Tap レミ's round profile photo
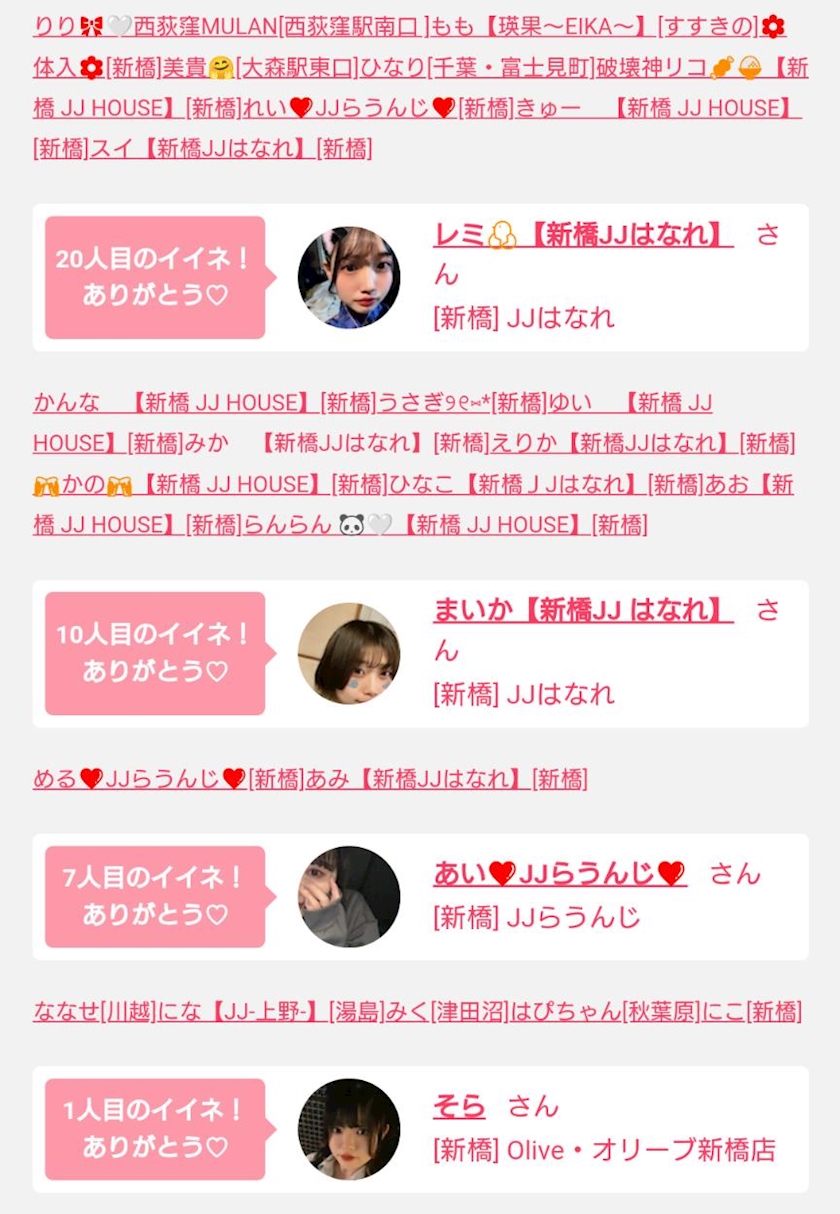The width and height of the screenshot is (840, 1214). [349, 277]
